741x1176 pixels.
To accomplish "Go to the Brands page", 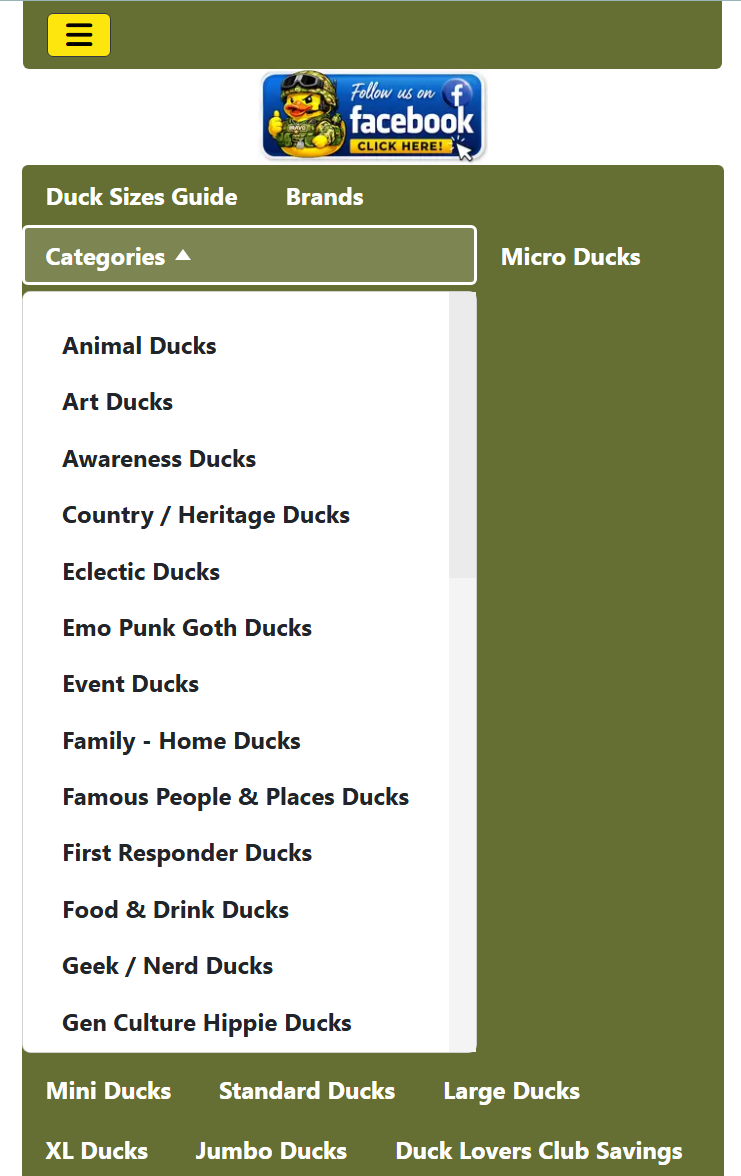I will (325, 196).
